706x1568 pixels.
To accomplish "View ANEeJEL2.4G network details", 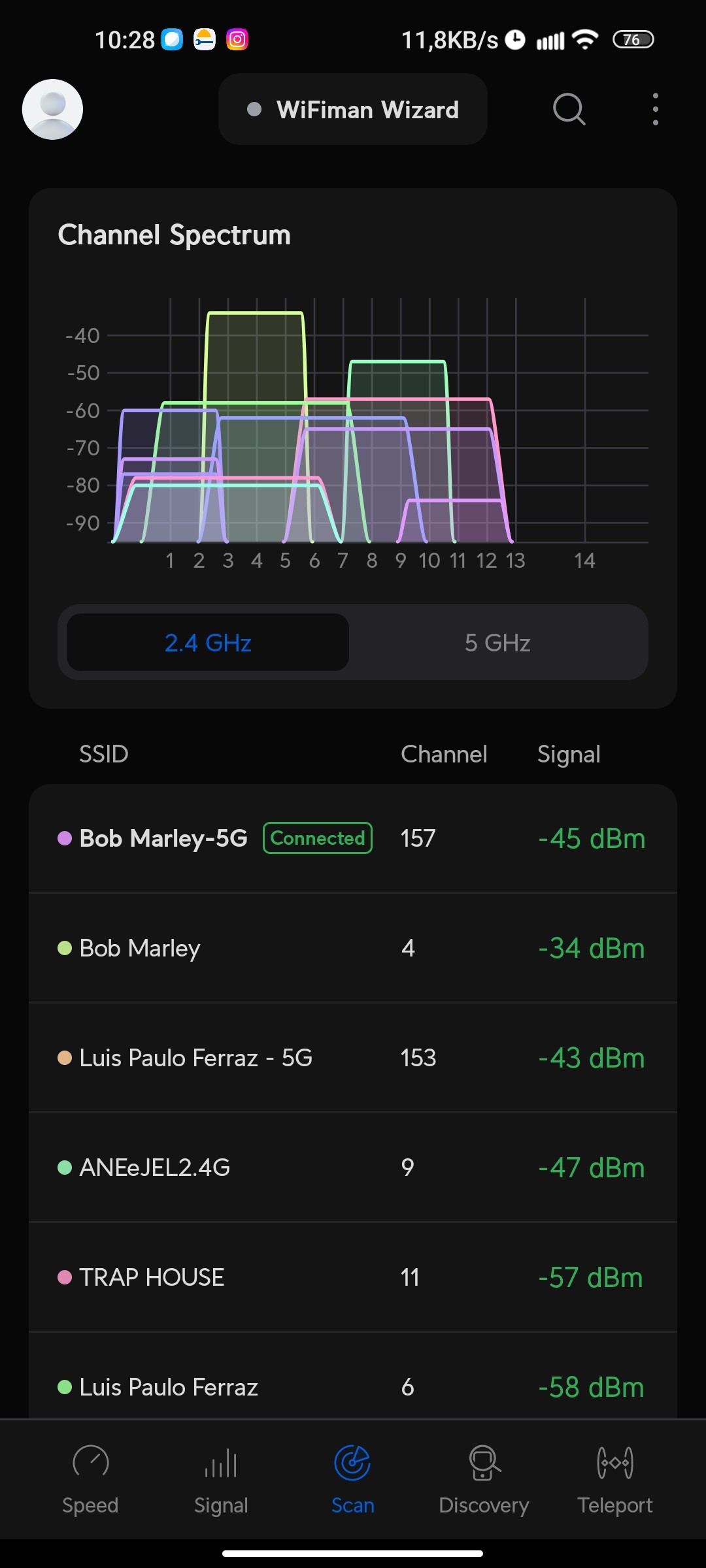I will point(353,1168).
